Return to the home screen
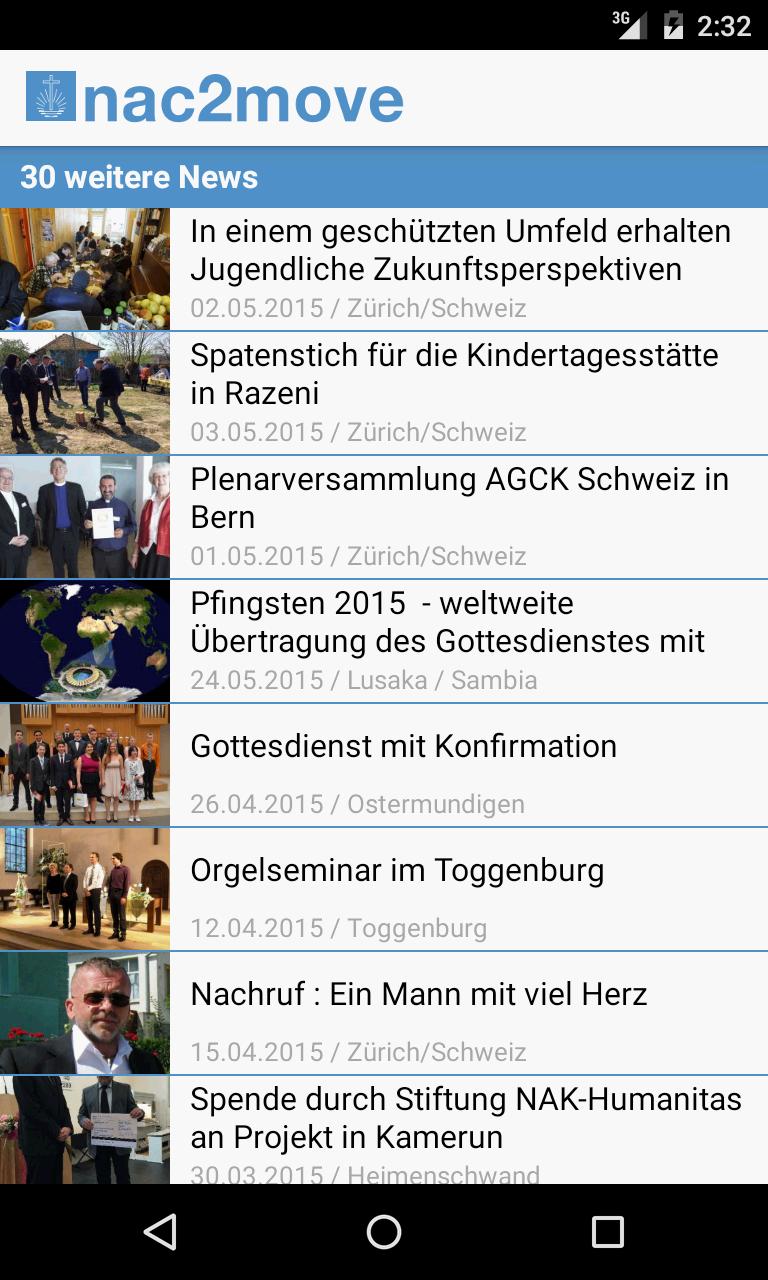 (384, 1232)
